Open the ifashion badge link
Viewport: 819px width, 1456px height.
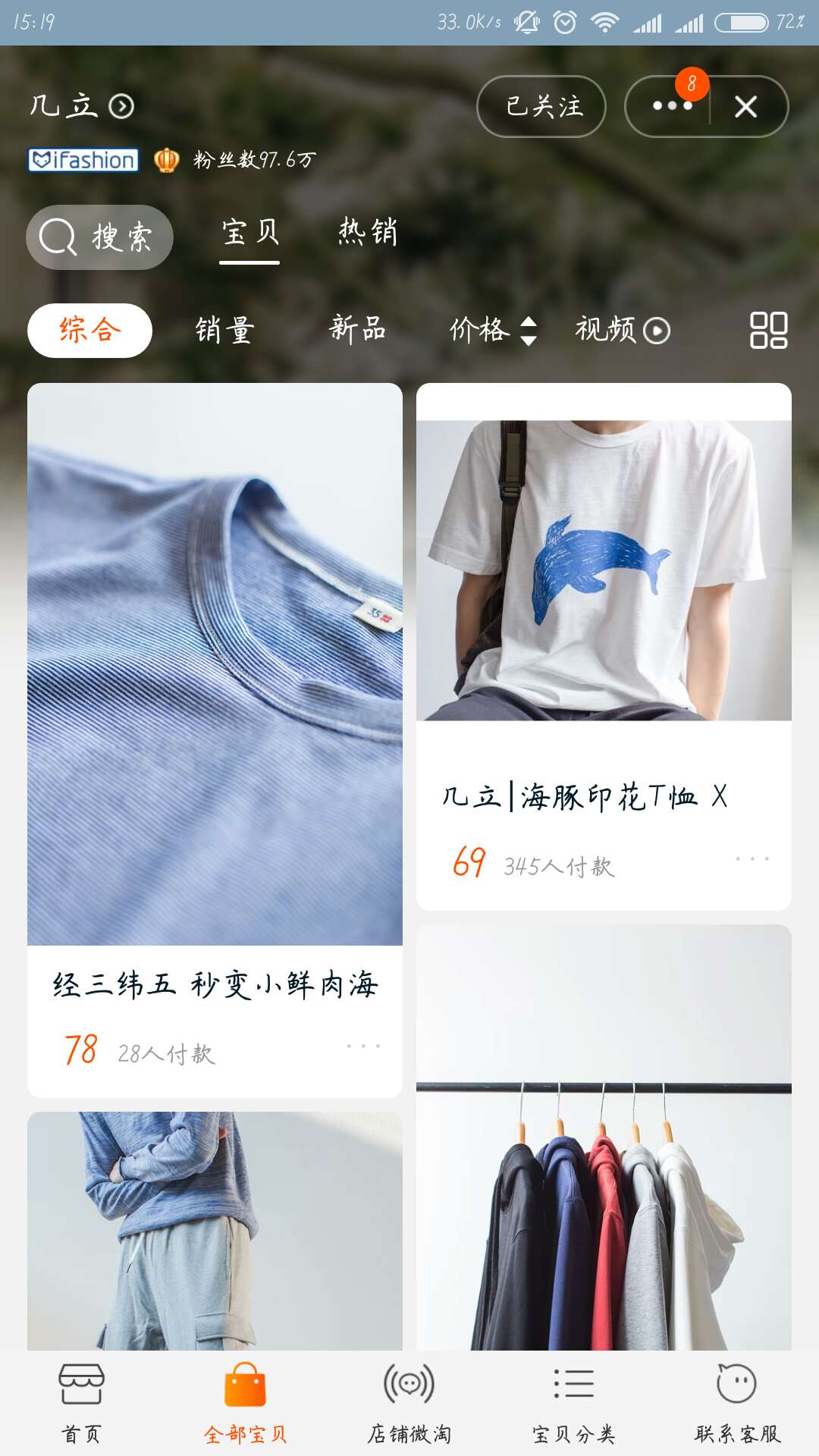click(x=83, y=160)
